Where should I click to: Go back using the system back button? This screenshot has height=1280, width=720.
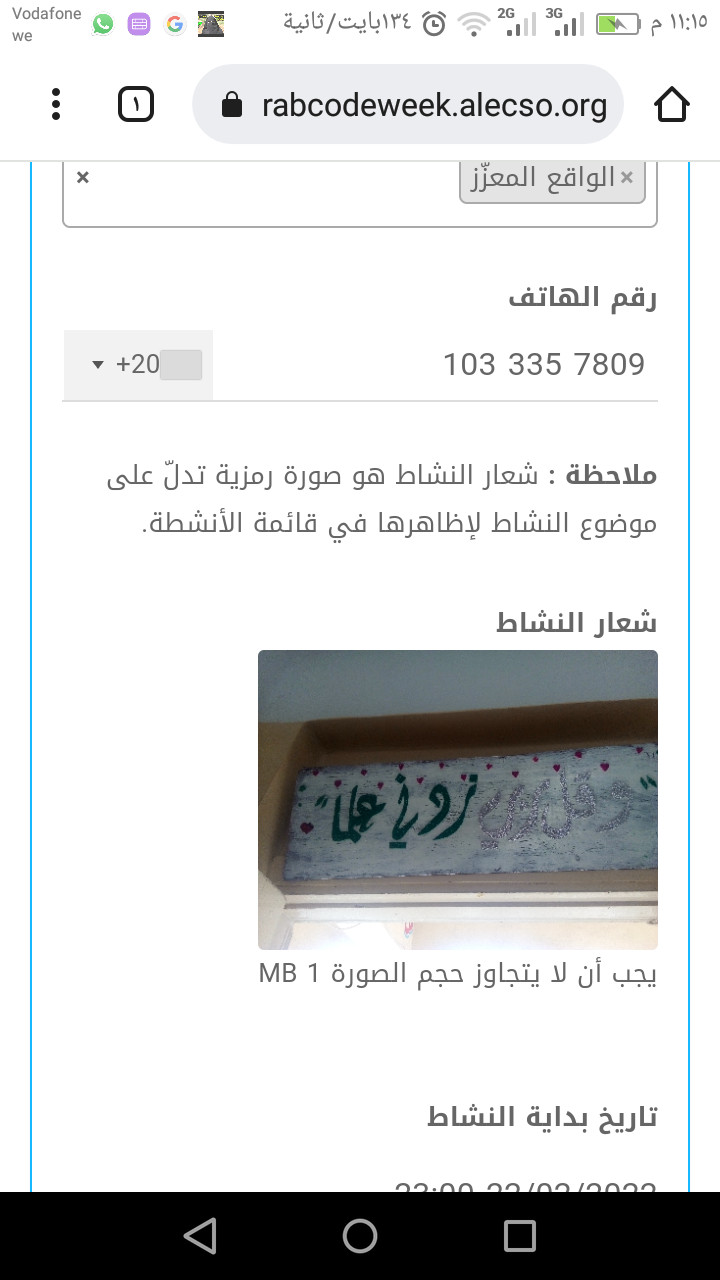pyautogui.click(x=201, y=1236)
